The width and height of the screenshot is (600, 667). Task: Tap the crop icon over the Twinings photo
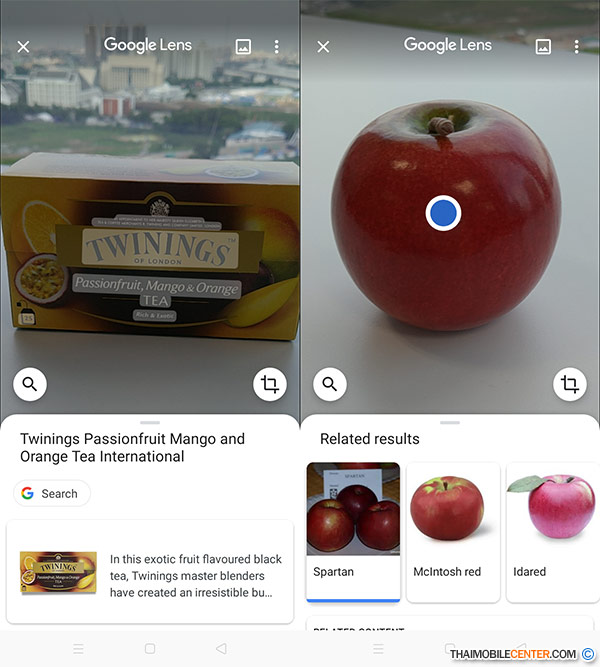pos(270,383)
